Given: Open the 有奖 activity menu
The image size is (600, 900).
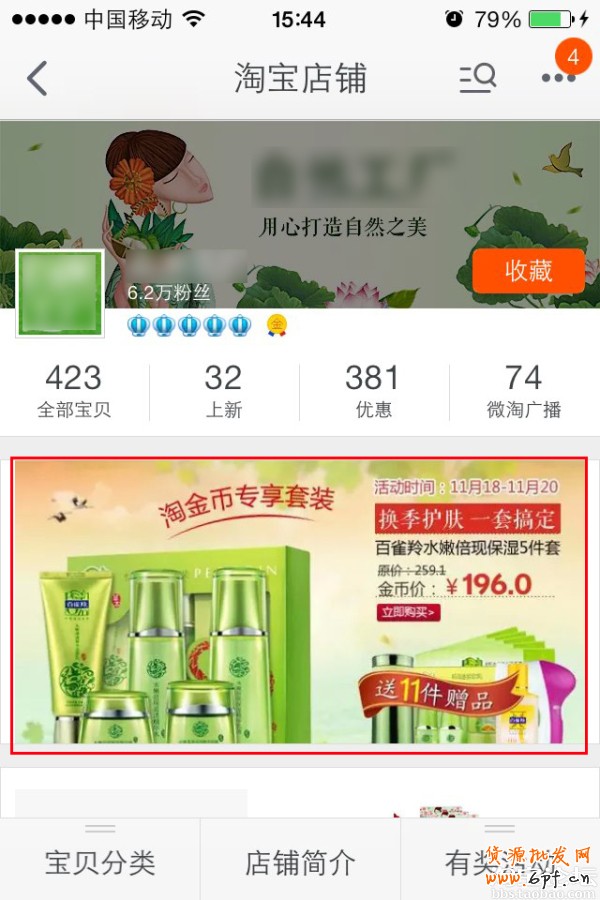Looking at the screenshot, I should click(500, 860).
